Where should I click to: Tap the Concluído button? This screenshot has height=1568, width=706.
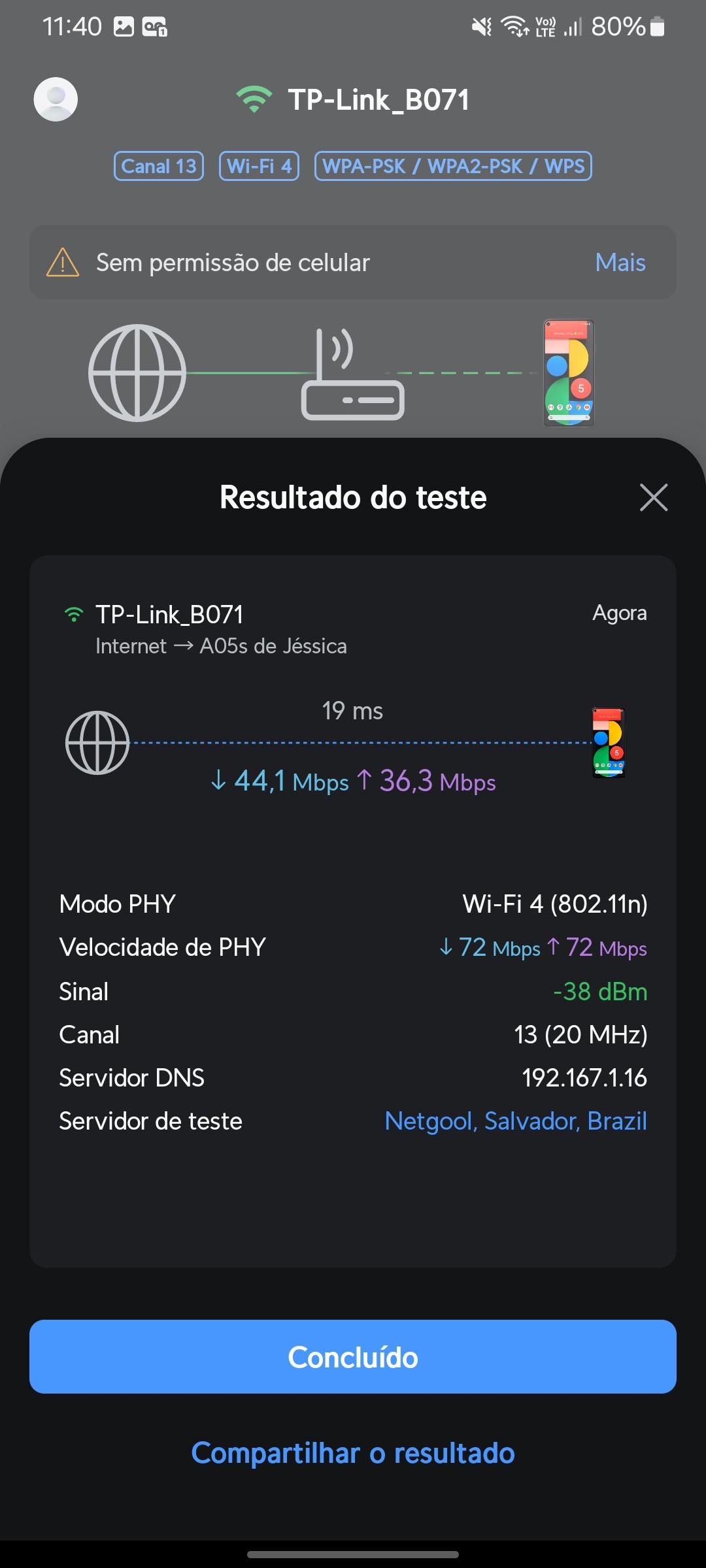pyautogui.click(x=353, y=1357)
